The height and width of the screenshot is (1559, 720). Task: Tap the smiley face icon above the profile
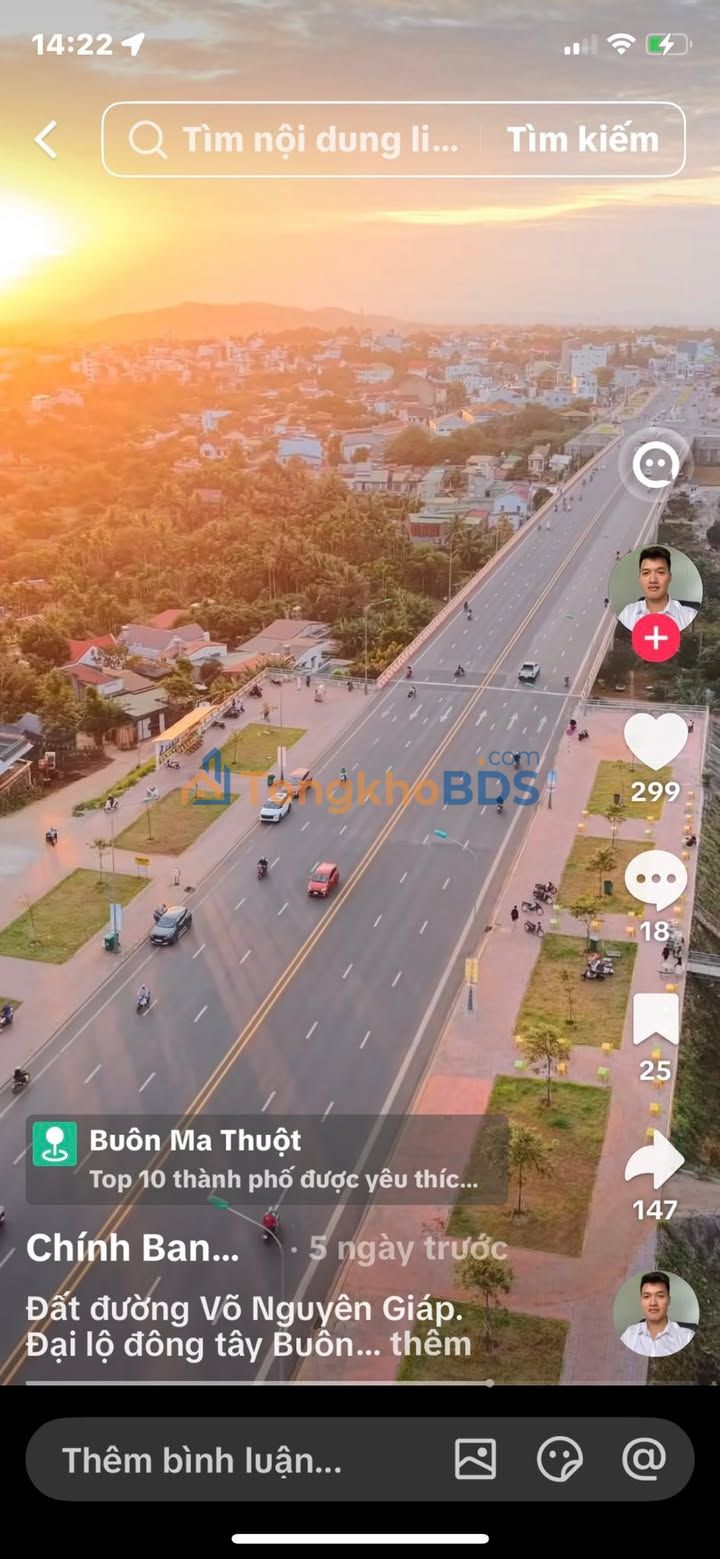[655, 465]
